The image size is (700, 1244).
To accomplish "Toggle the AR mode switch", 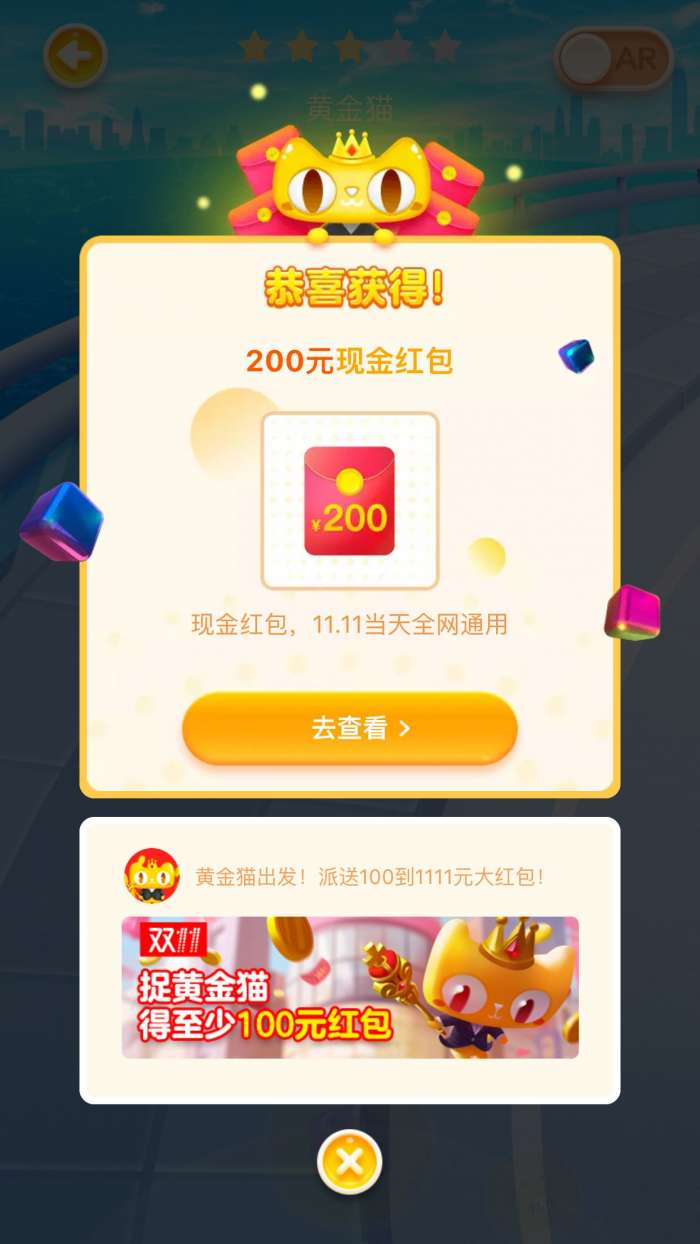I will (613, 59).
